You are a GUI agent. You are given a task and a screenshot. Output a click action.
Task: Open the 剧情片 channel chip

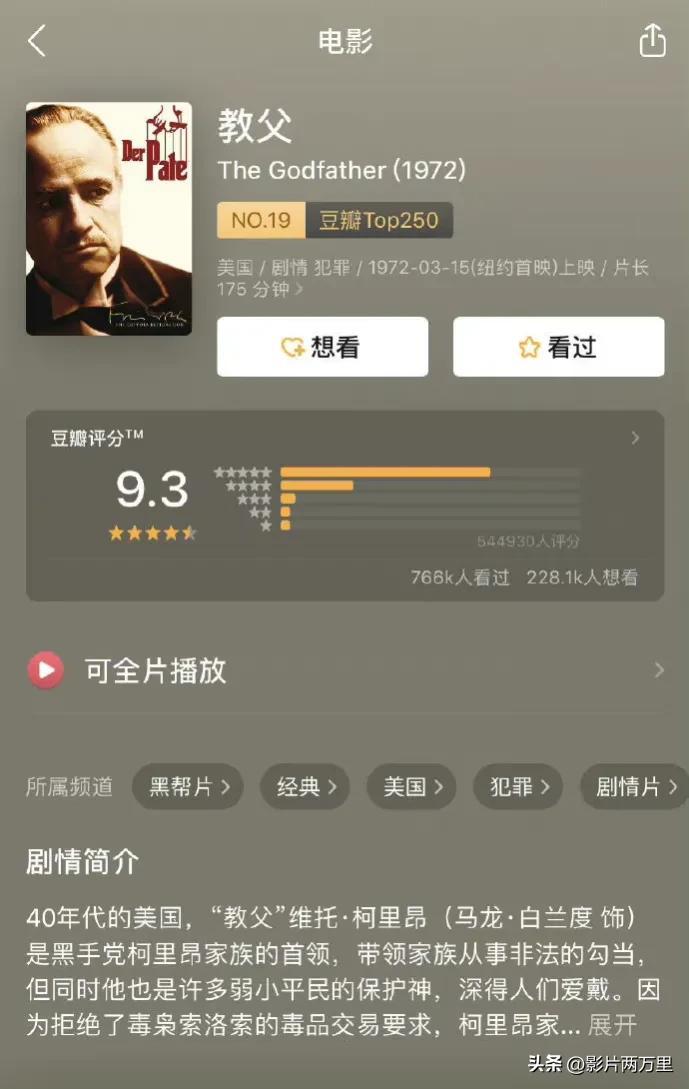click(x=634, y=787)
